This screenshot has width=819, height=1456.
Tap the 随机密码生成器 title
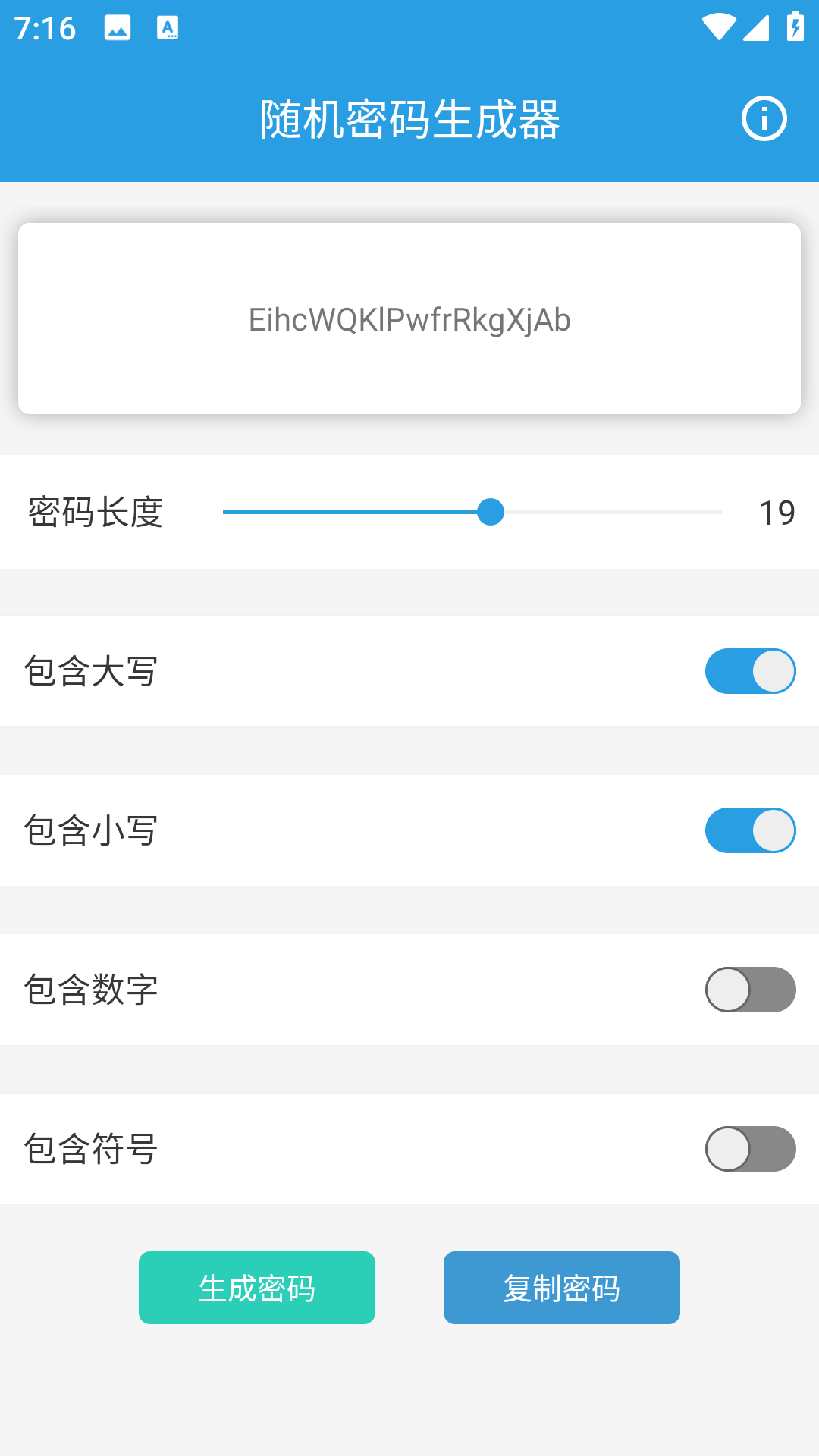(409, 118)
